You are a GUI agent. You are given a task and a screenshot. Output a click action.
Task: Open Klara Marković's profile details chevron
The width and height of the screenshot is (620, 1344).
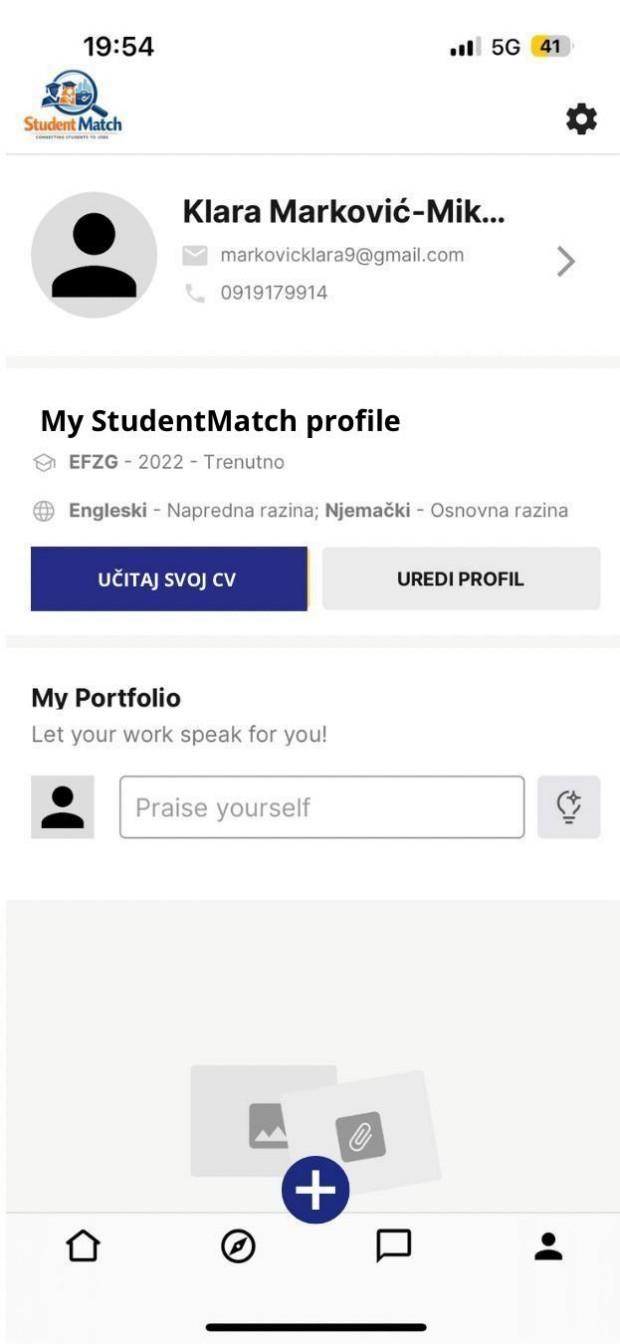566,261
